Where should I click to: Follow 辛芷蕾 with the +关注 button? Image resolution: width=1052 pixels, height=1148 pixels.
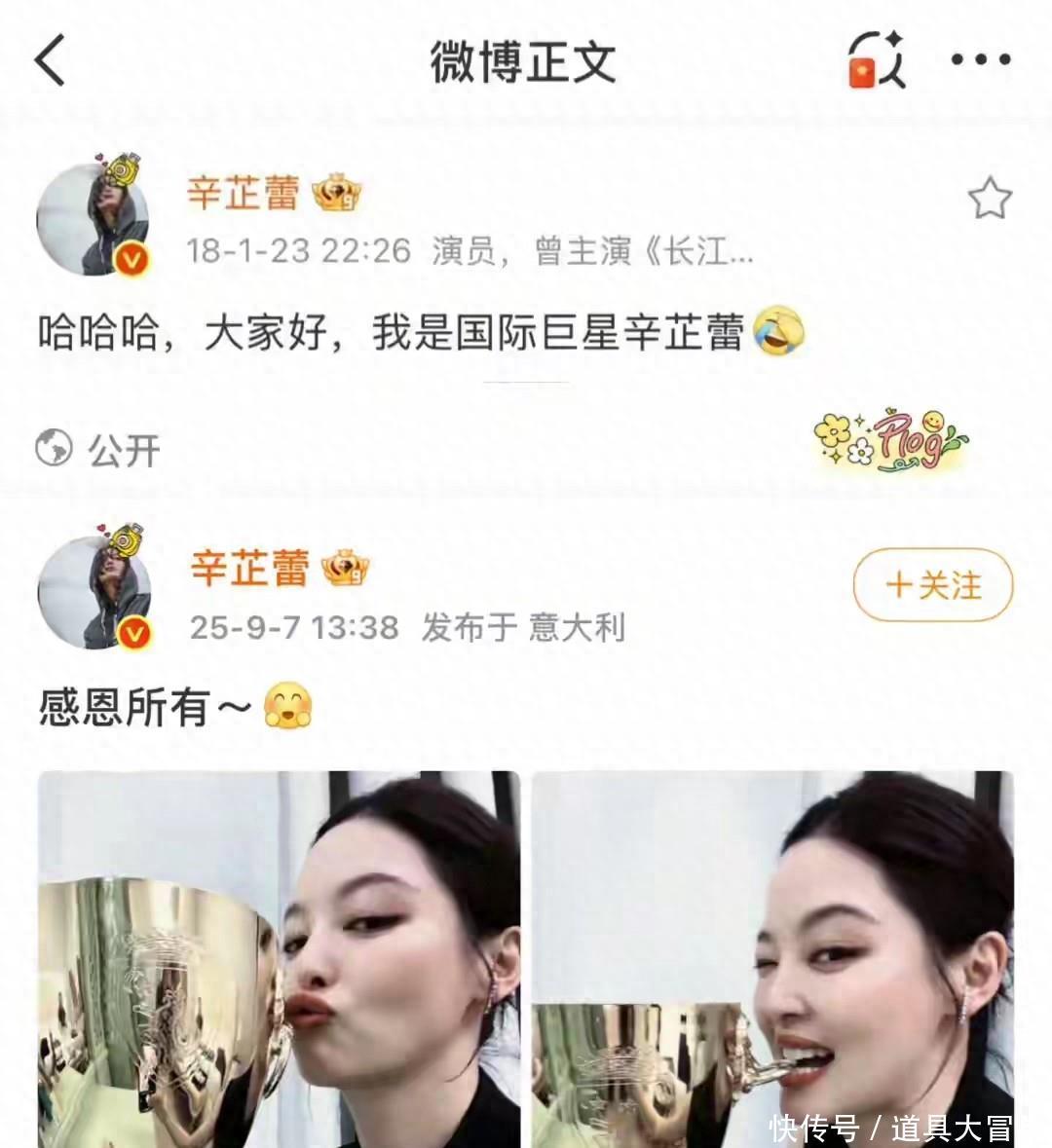(933, 585)
